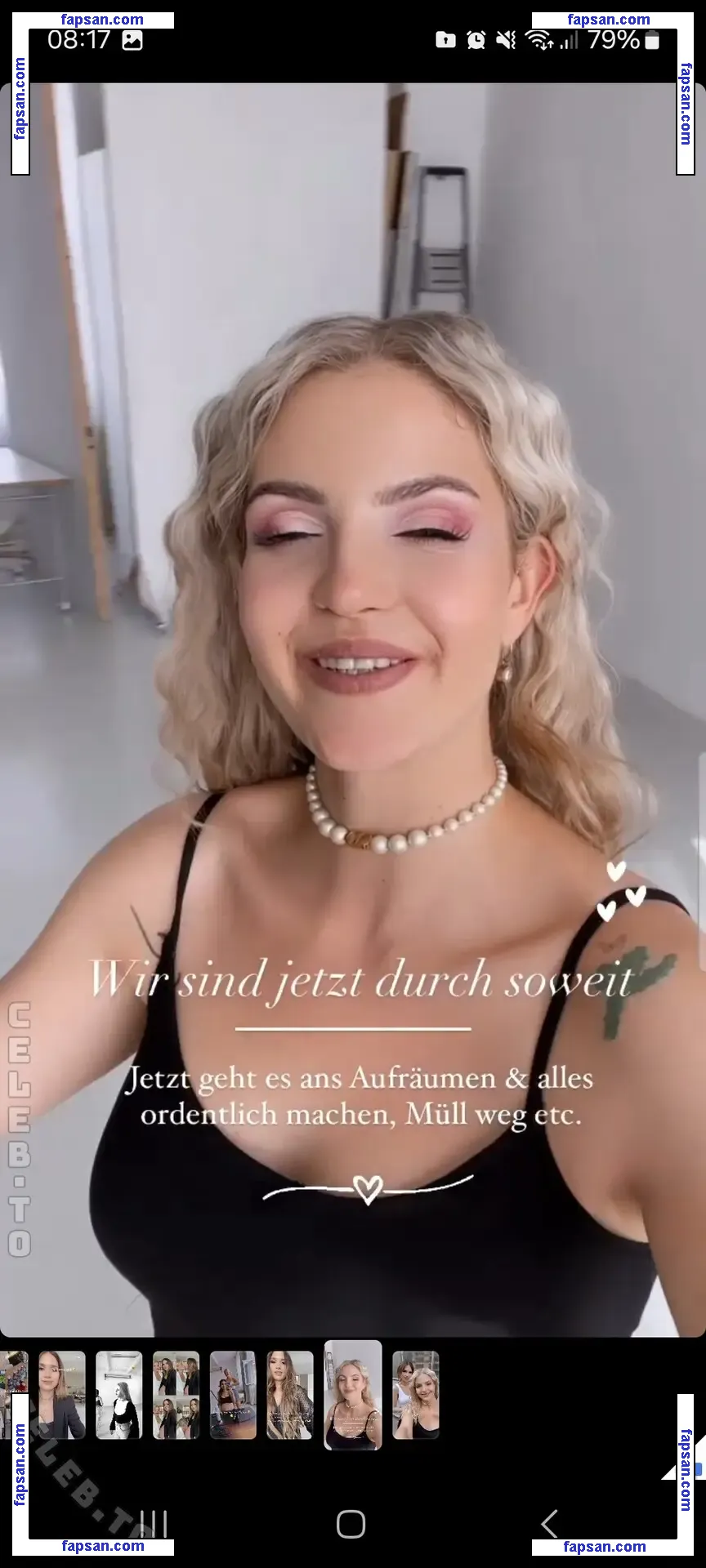This screenshot has height=1568, width=706.
Task: Open the four-photo collage thumbnail
Action: click(x=176, y=1395)
